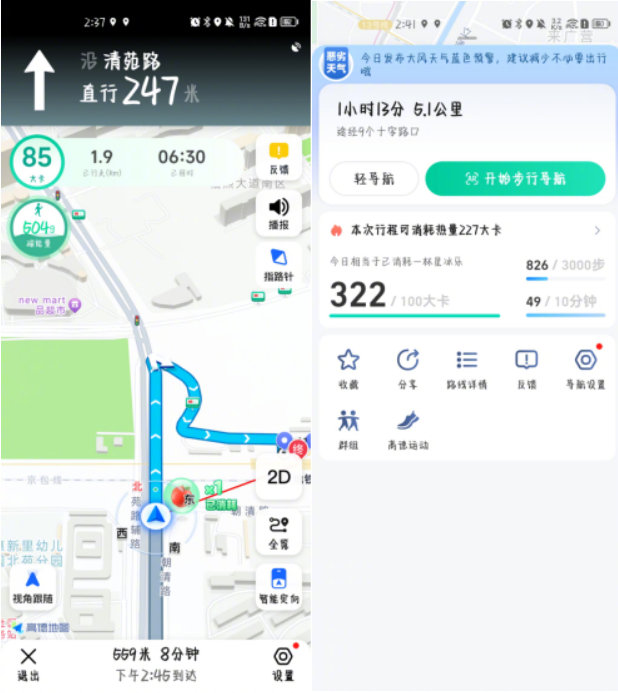Exit navigation with 退出
The image size is (618, 693).
click(x=28, y=662)
